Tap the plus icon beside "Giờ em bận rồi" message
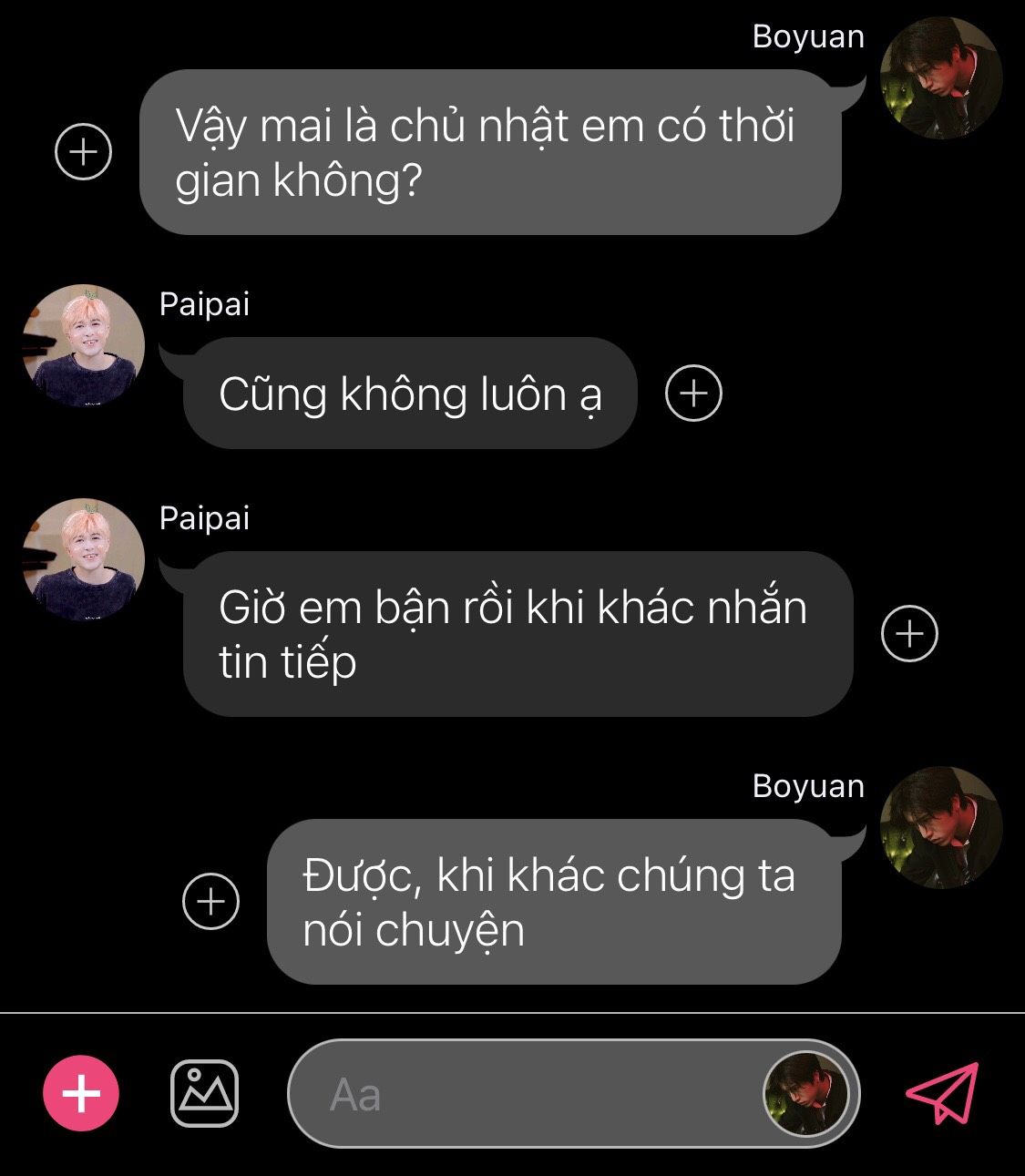Screen dimensions: 1025x1176 (909, 633)
